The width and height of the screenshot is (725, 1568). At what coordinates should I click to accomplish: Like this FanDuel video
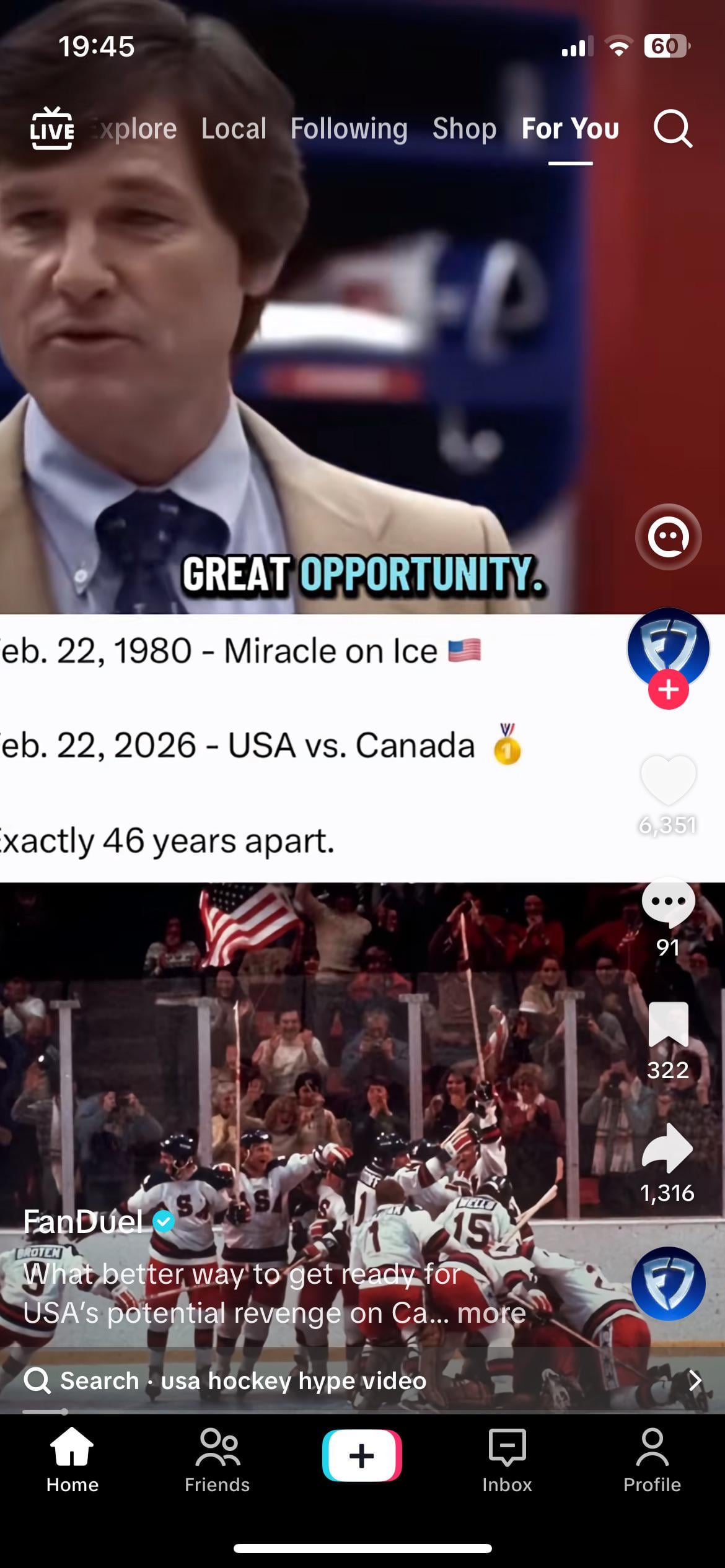[668, 780]
